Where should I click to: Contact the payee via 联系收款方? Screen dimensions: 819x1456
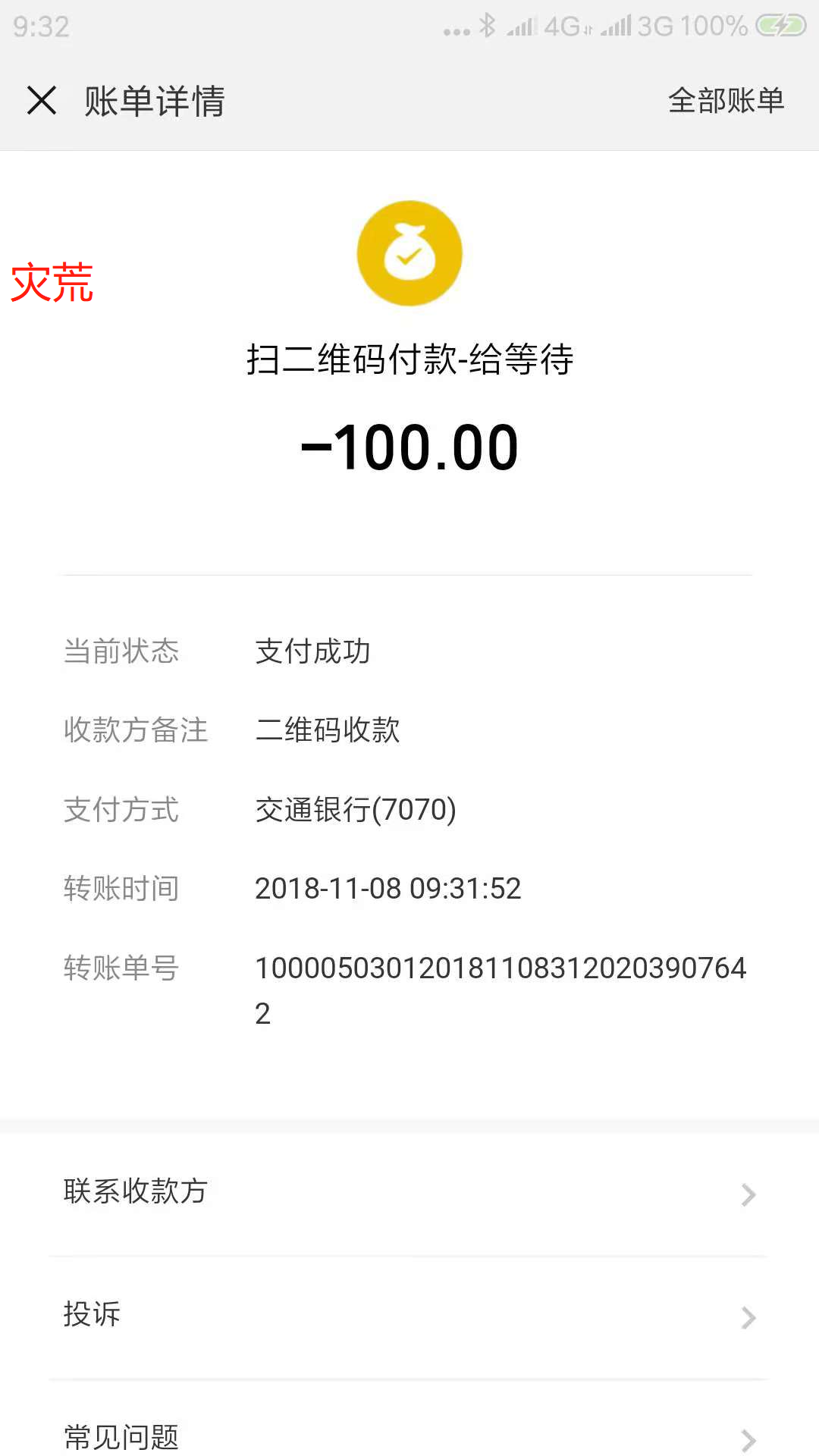tap(135, 1192)
